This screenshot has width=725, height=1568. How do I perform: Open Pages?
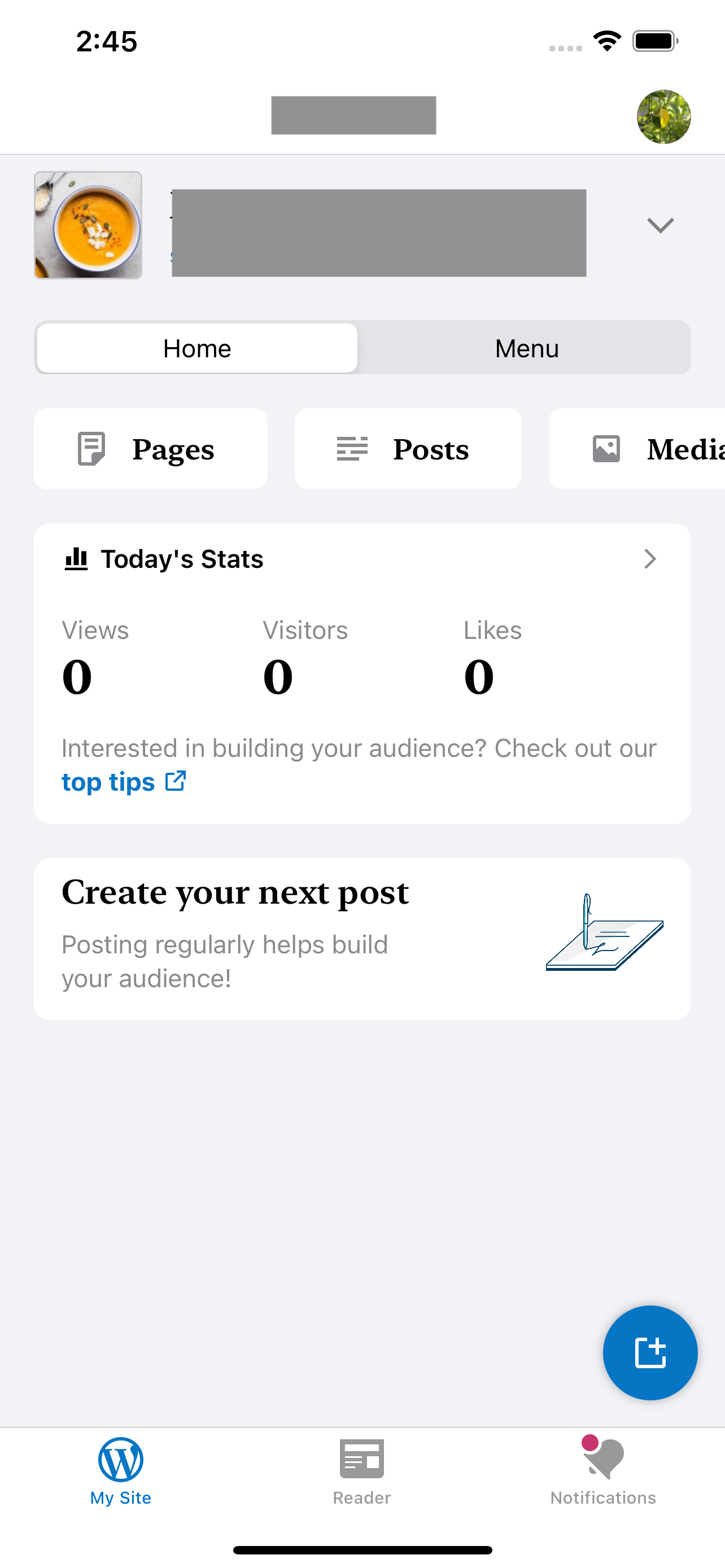click(x=151, y=449)
